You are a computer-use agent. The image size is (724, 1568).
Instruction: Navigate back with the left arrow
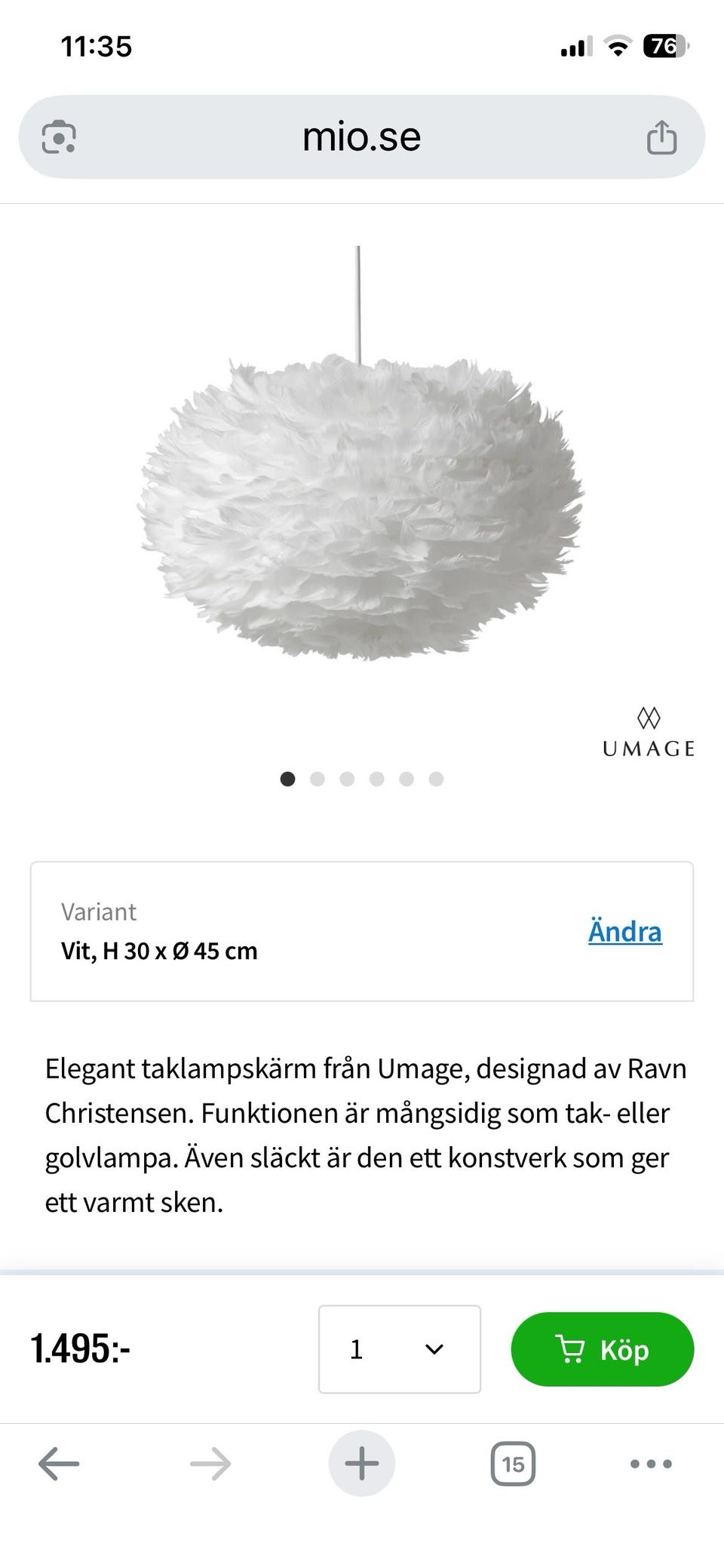59,1462
